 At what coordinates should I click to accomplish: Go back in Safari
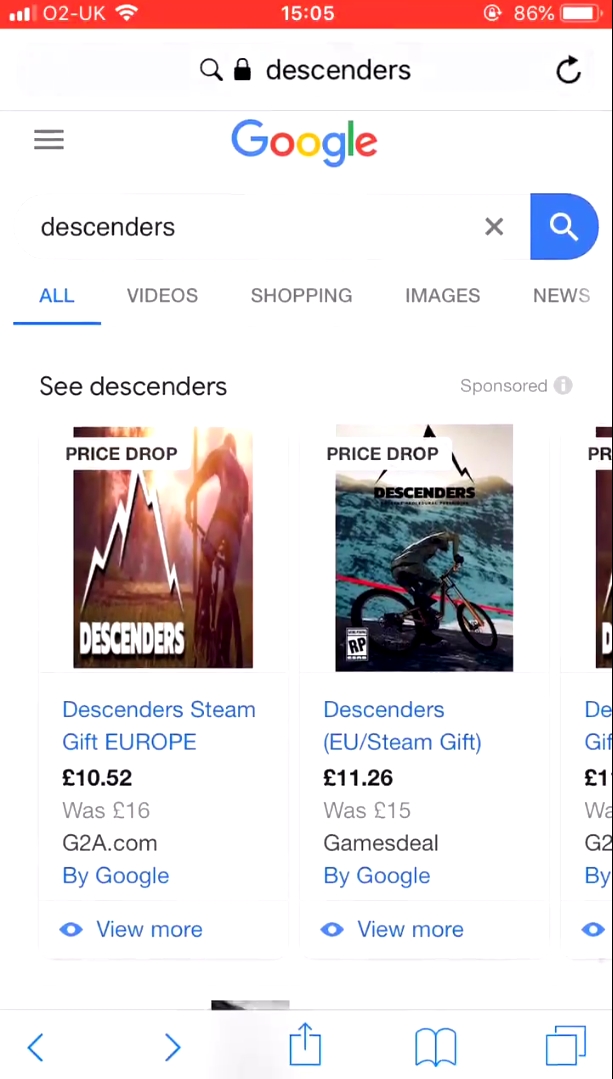[x=35, y=1047]
